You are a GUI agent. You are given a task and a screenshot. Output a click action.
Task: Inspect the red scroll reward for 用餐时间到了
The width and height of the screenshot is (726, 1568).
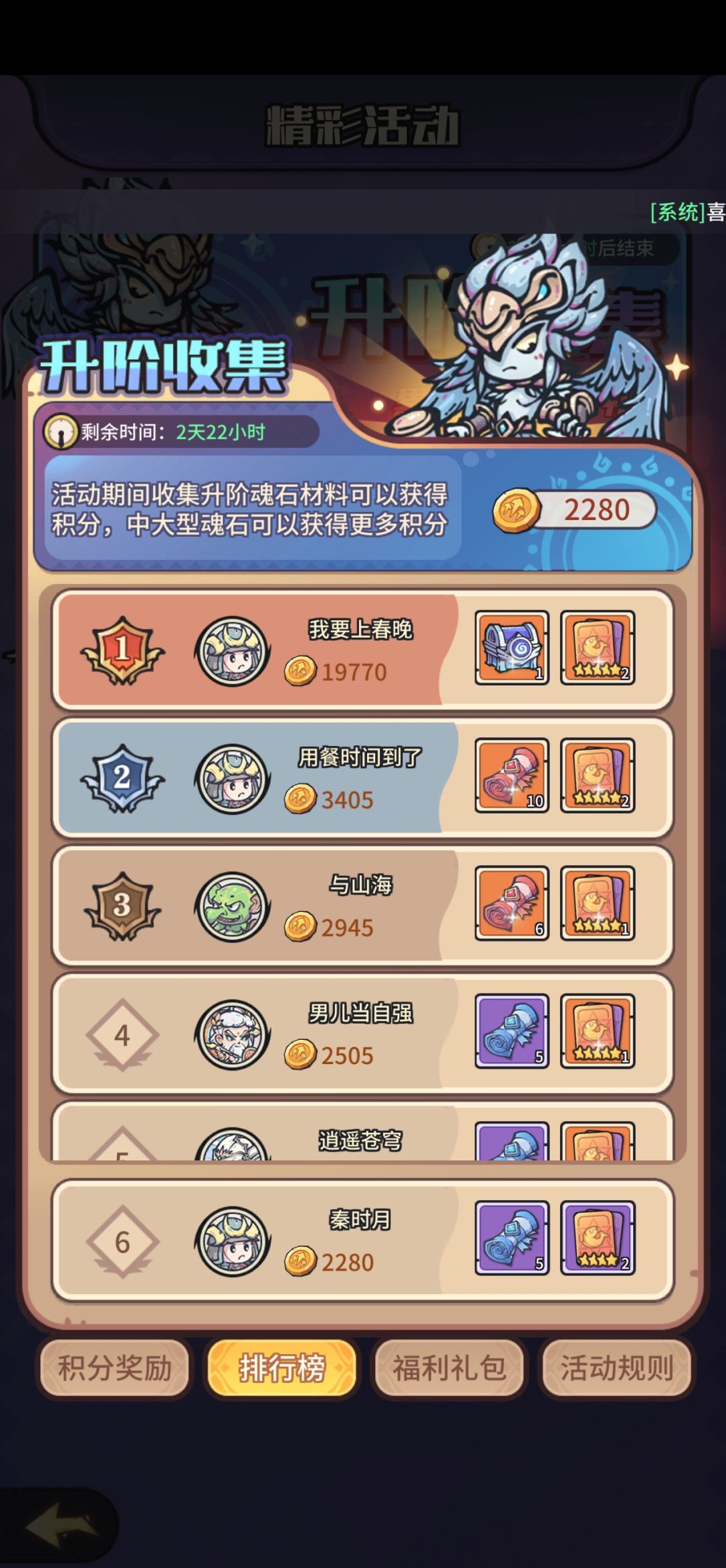(x=512, y=775)
